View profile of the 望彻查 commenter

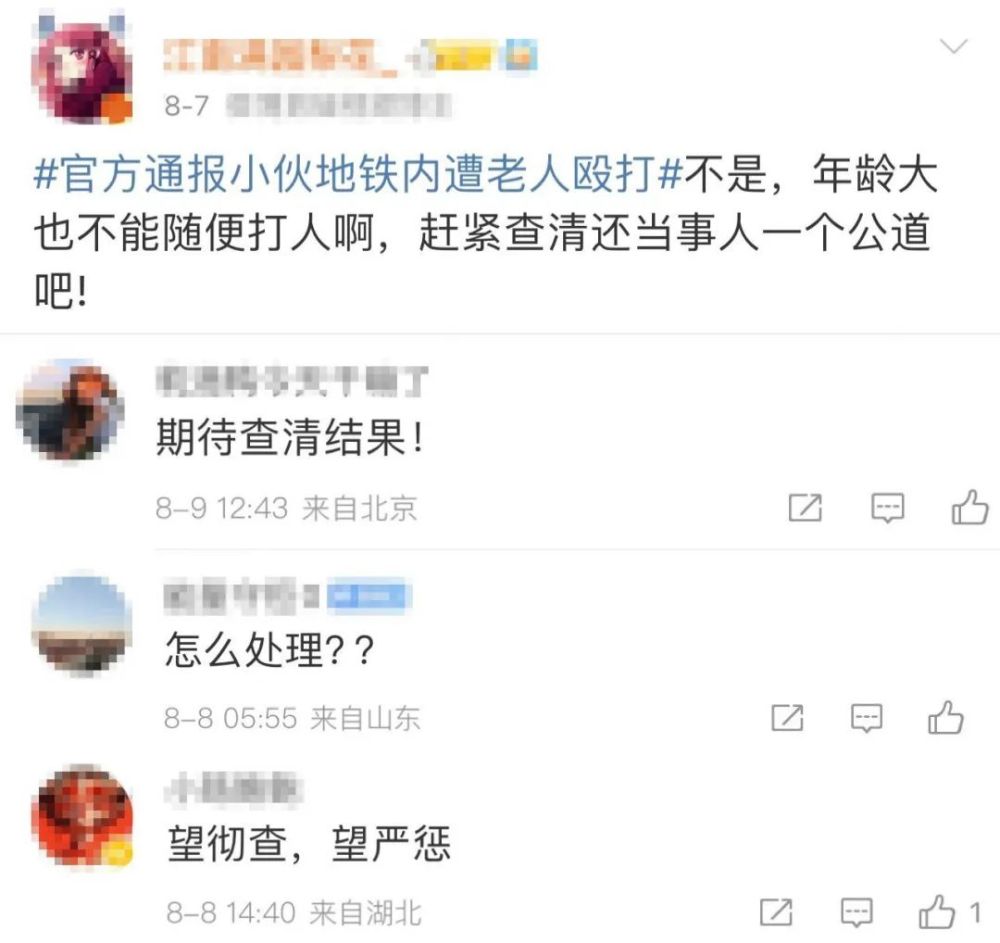(x=81, y=816)
